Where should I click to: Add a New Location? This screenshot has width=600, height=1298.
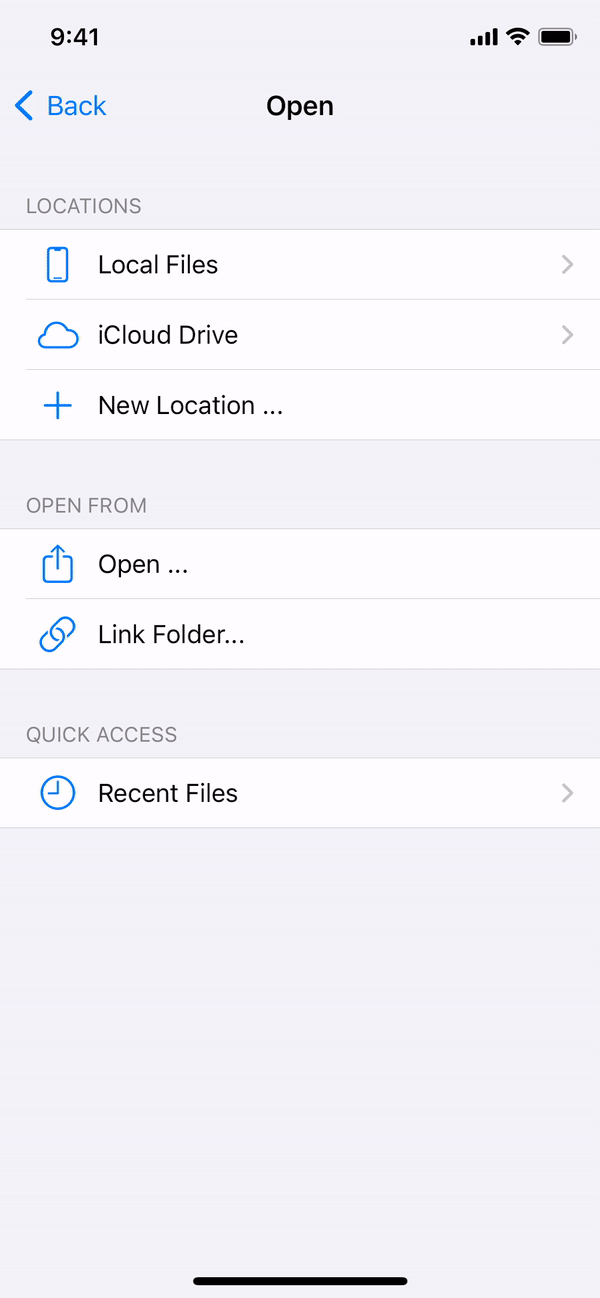[300, 405]
